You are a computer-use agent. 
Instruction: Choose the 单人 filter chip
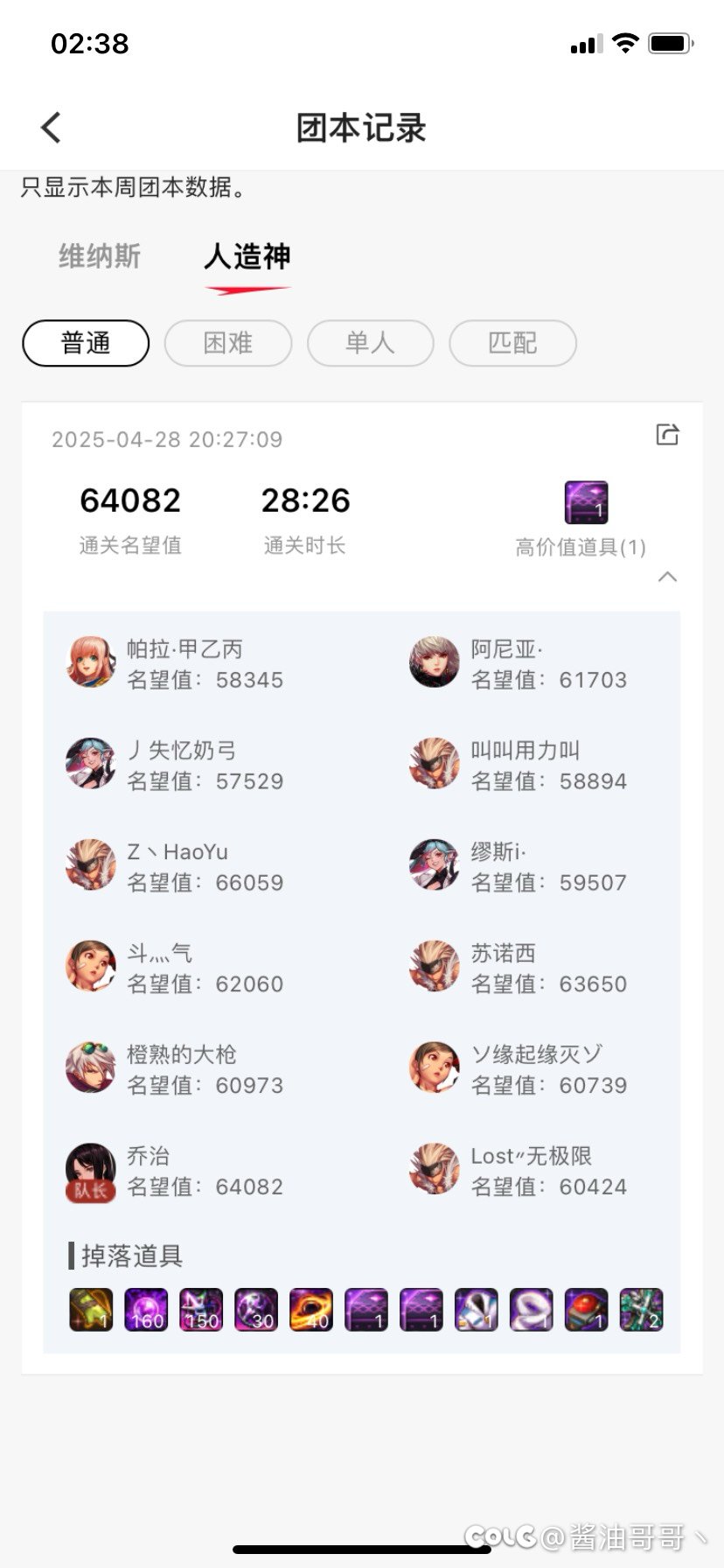click(371, 343)
